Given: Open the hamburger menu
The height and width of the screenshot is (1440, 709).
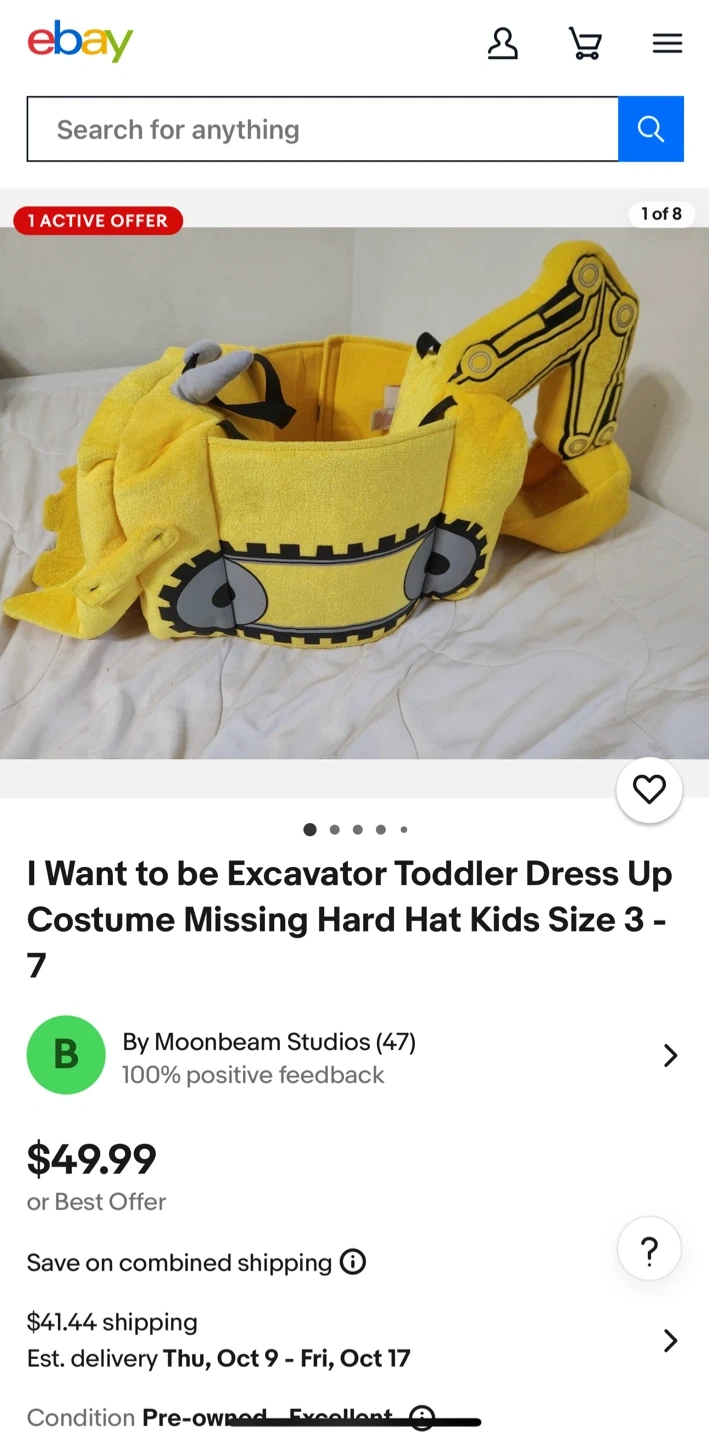Looking at the screenshot, I should click(x=667, y=43).
